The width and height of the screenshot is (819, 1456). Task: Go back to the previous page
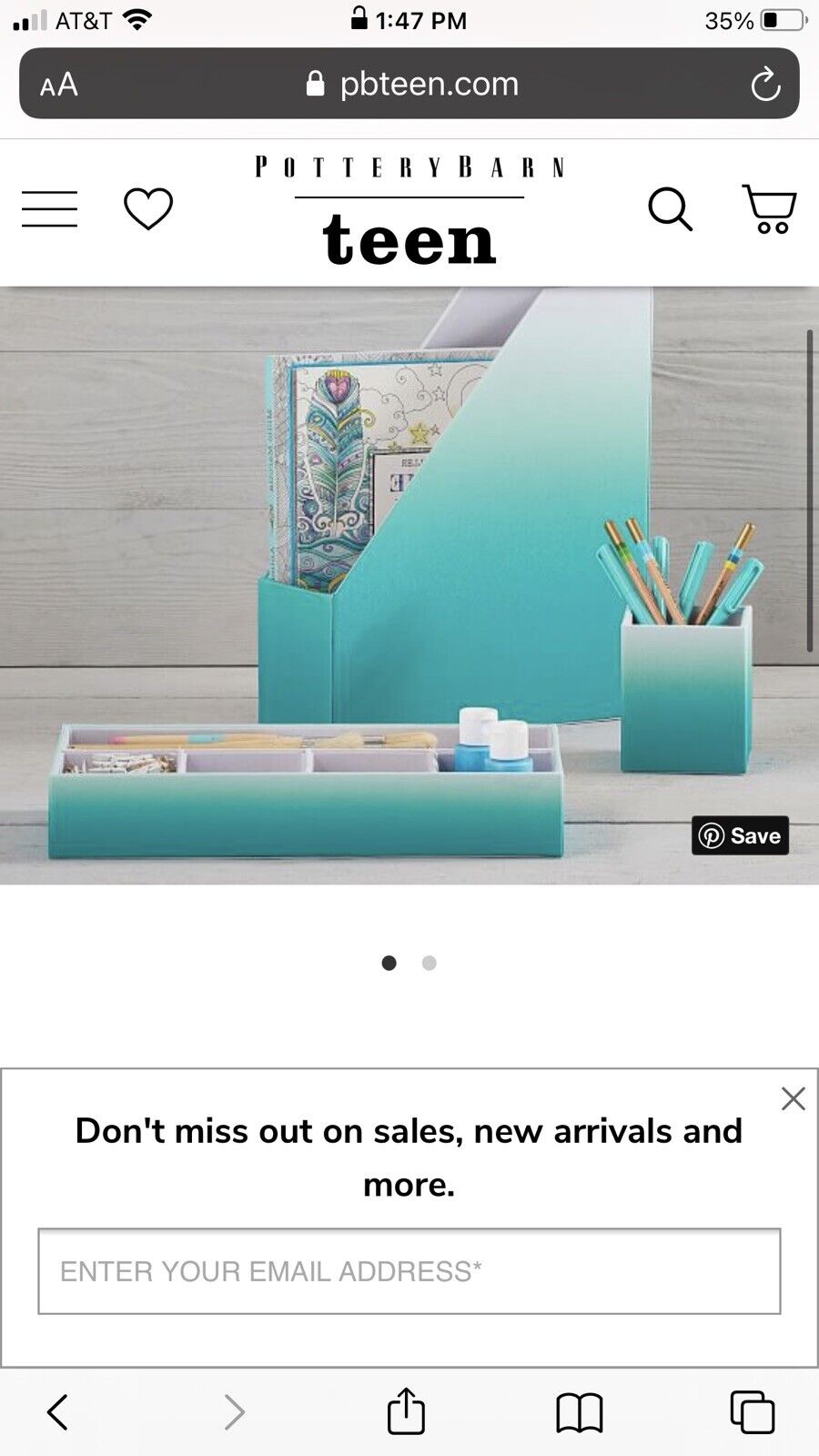[x=57, y=1412]
